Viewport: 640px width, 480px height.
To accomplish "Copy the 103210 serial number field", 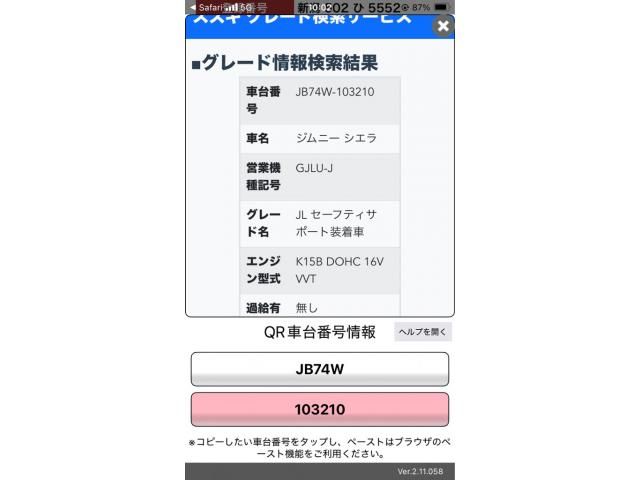I will point(320,409).
